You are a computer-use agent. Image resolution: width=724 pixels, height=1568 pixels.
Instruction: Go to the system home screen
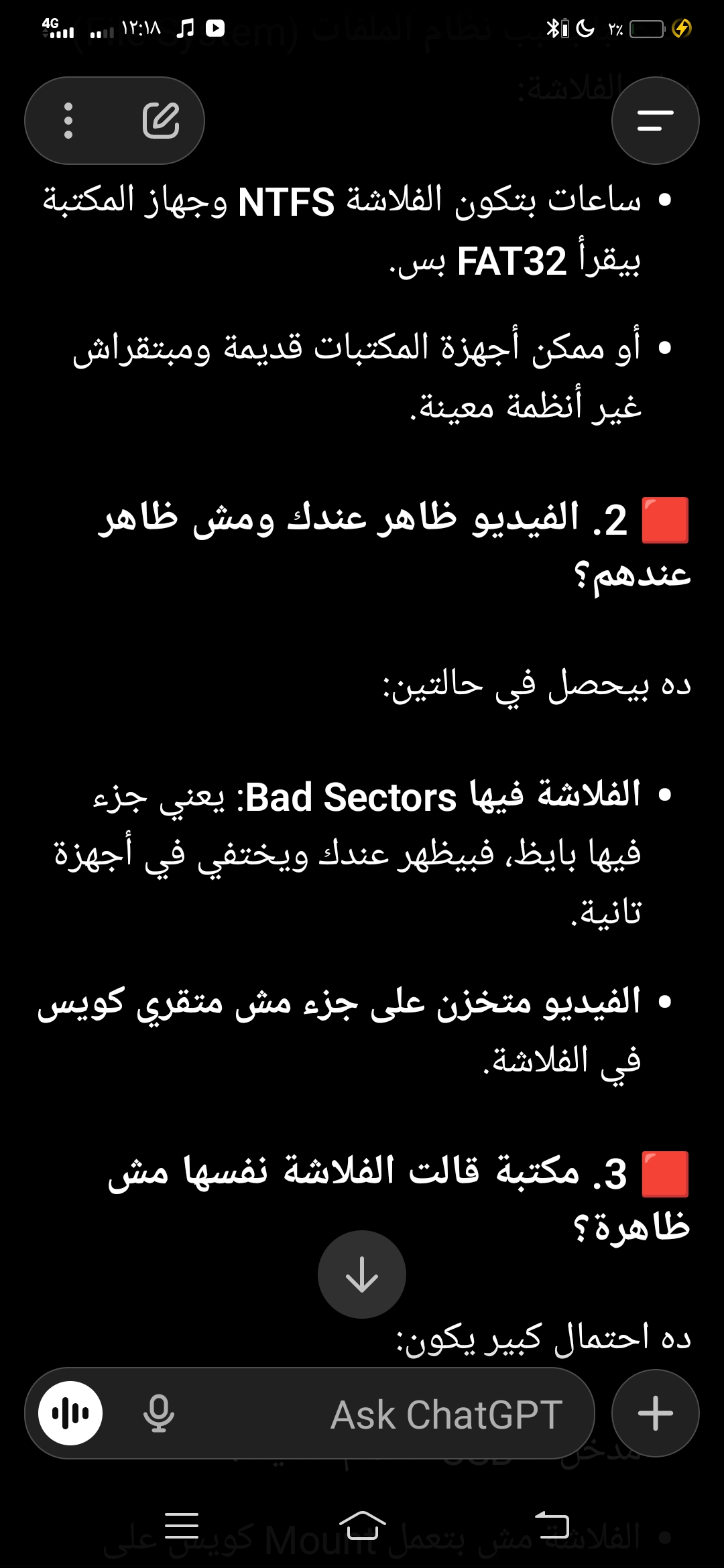pos(362,1526)
